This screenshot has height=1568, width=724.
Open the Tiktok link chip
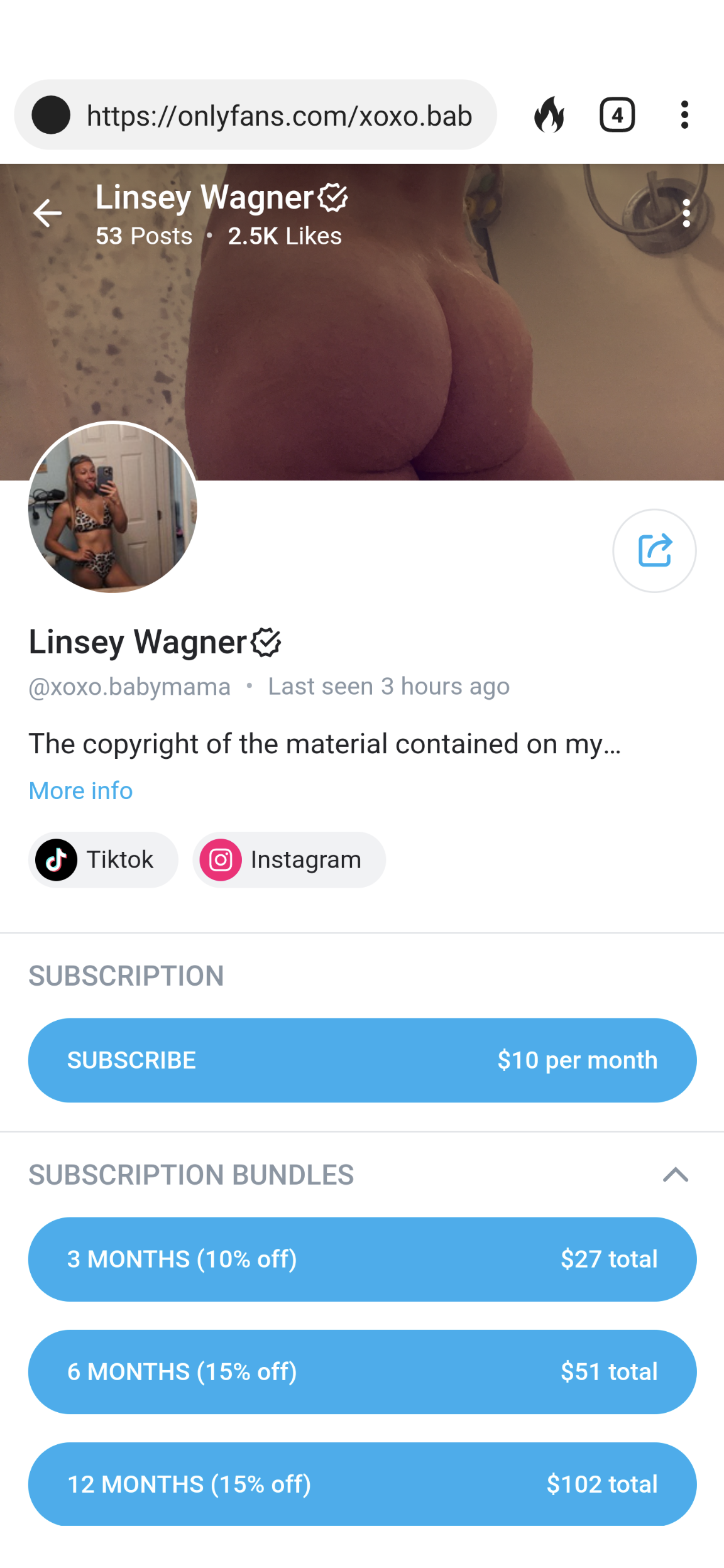coord(103,859)
